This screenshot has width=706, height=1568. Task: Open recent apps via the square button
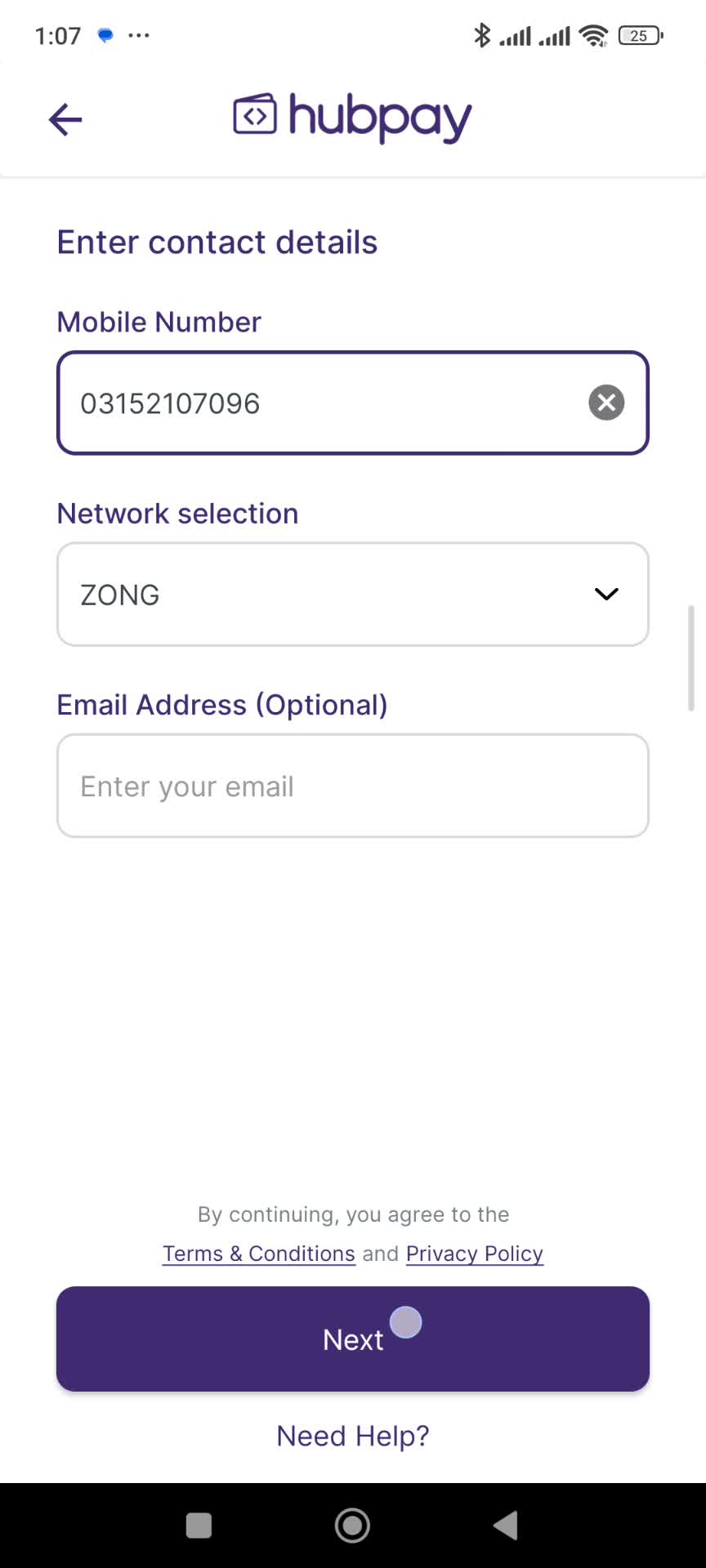tap(199, 1525)
